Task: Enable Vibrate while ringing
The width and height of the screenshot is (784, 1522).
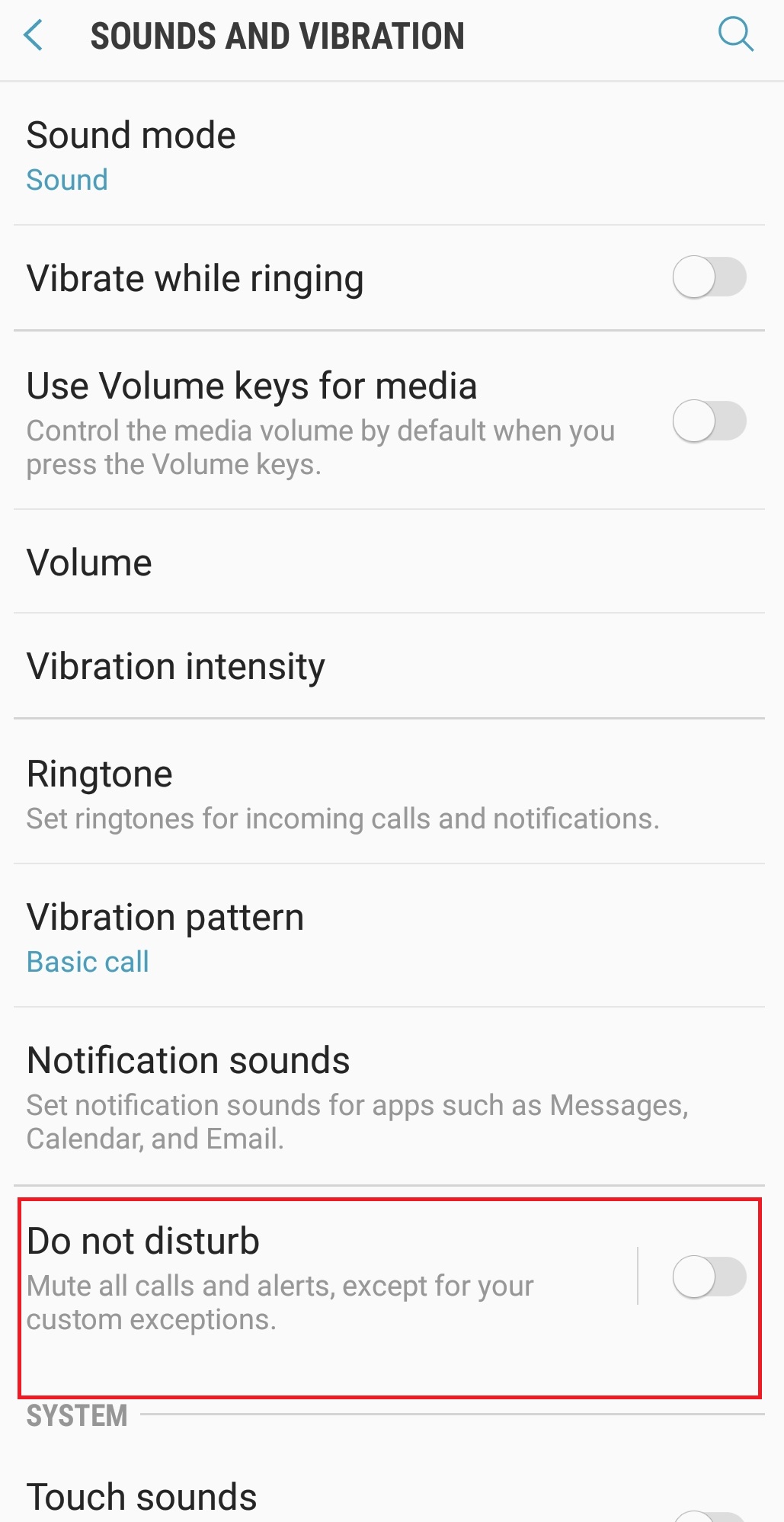Action: 709,277
